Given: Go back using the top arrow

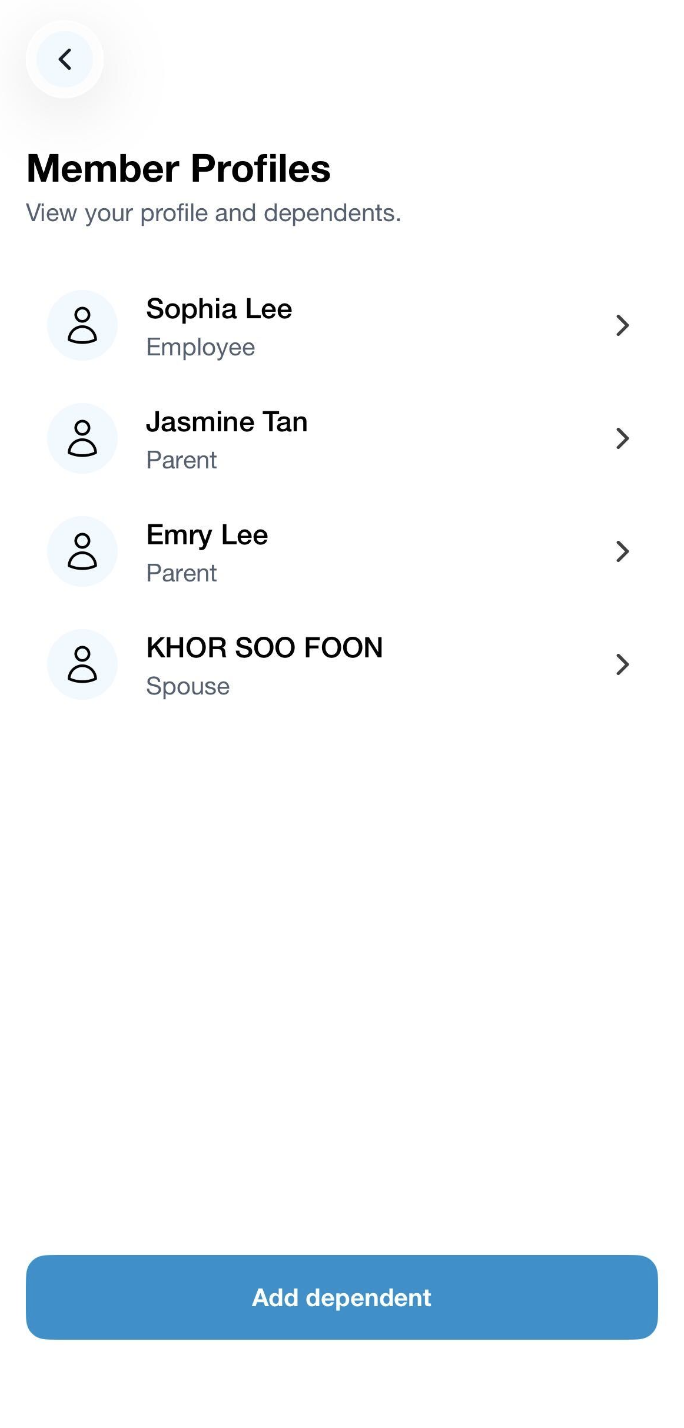Looking at the screenshot, I should pyautogui.click(x=65, y=59).
